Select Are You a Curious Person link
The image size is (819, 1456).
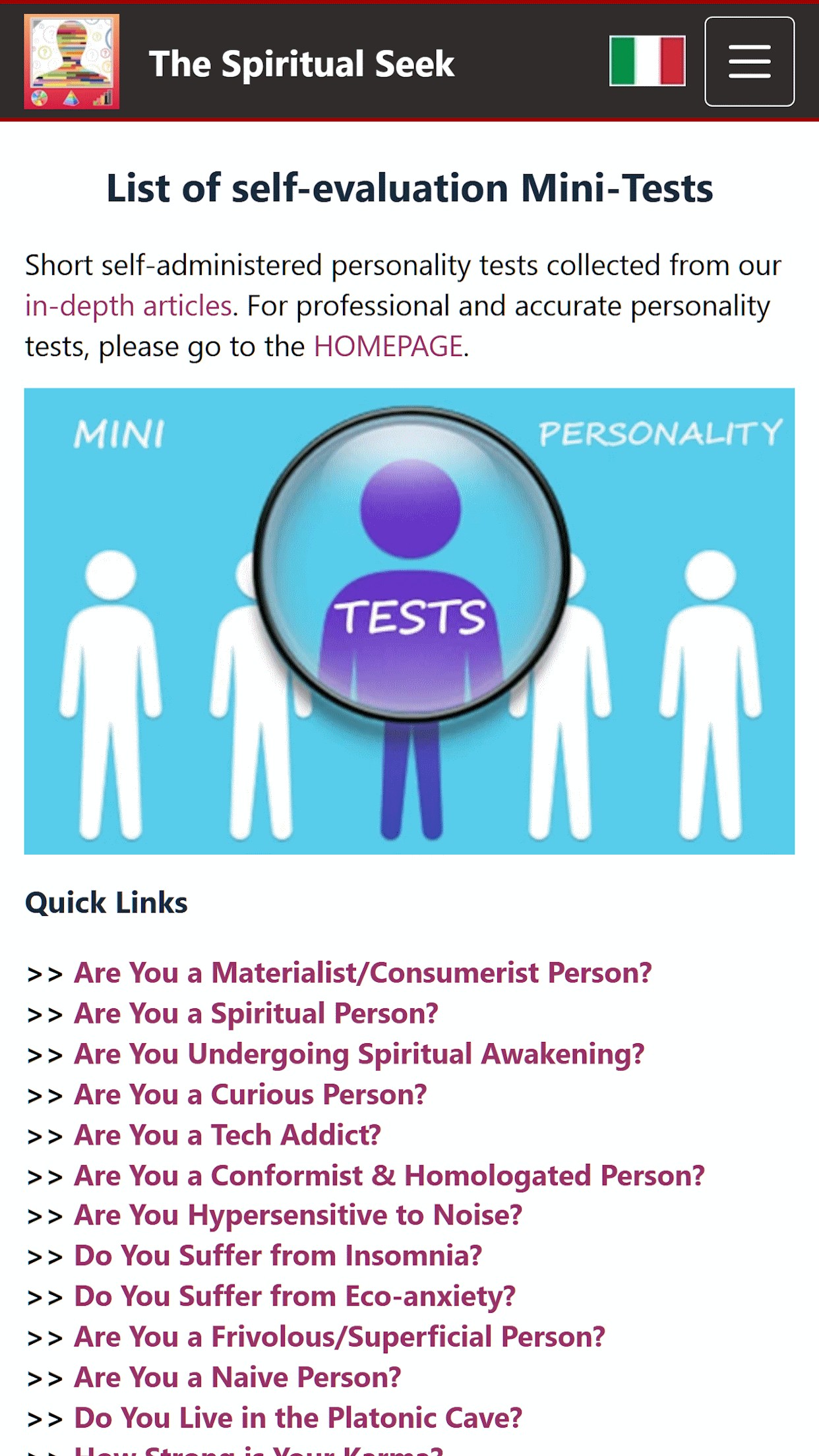point(250,1095)
